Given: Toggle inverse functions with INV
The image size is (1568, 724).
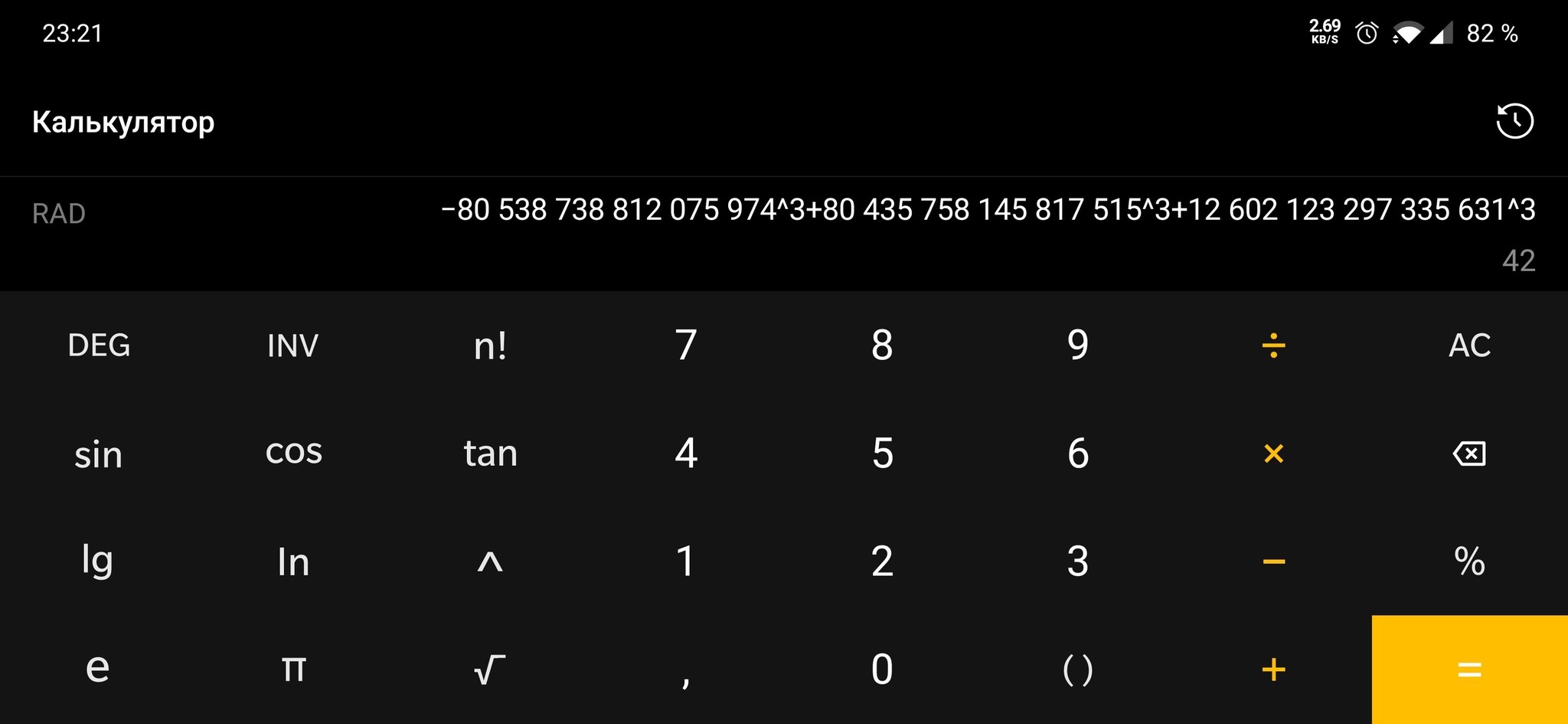Looking at the screenshot, I should pos(293,346).
